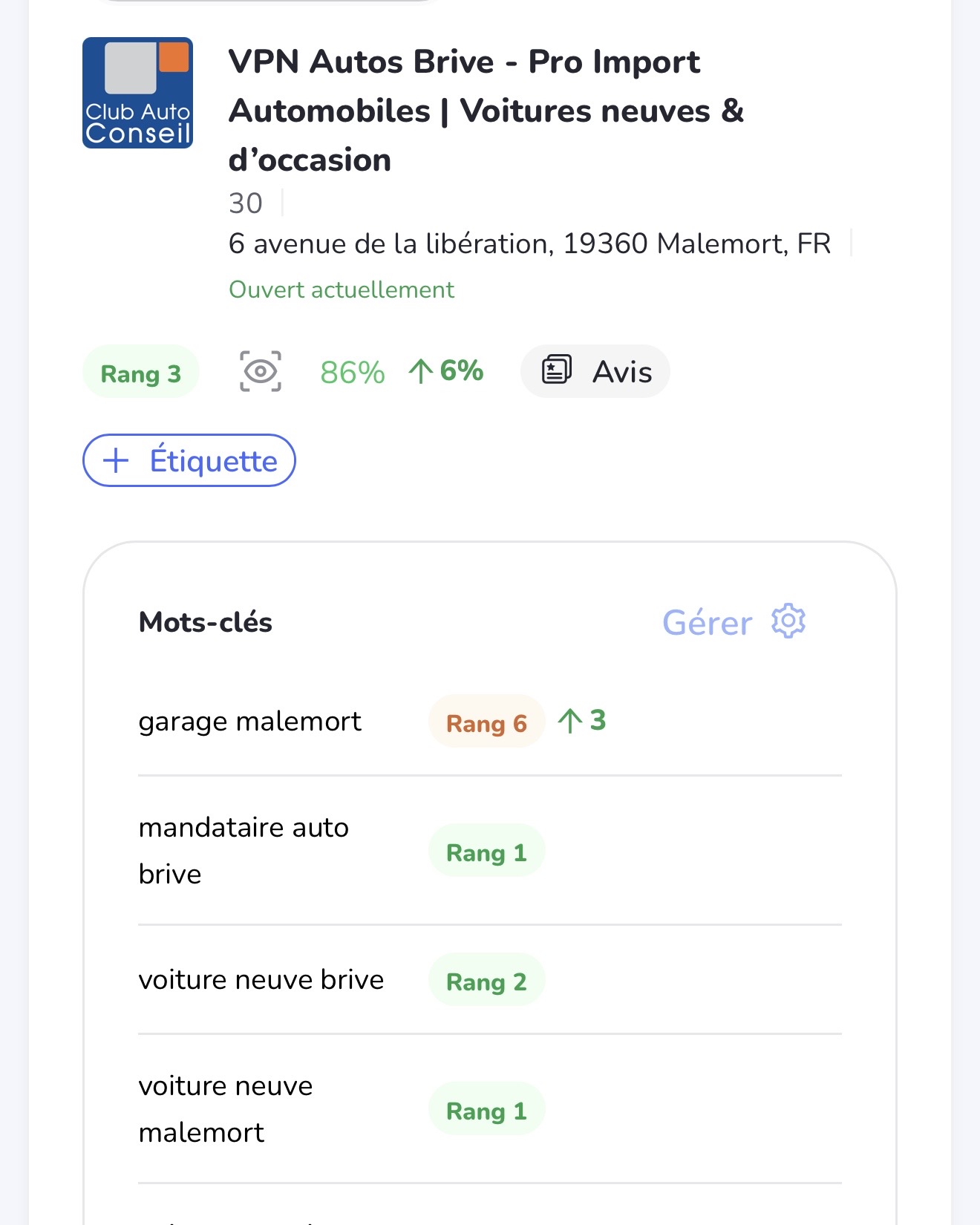
Task: Click the VPN Autos Brive business title
Action: pos(486,110)
